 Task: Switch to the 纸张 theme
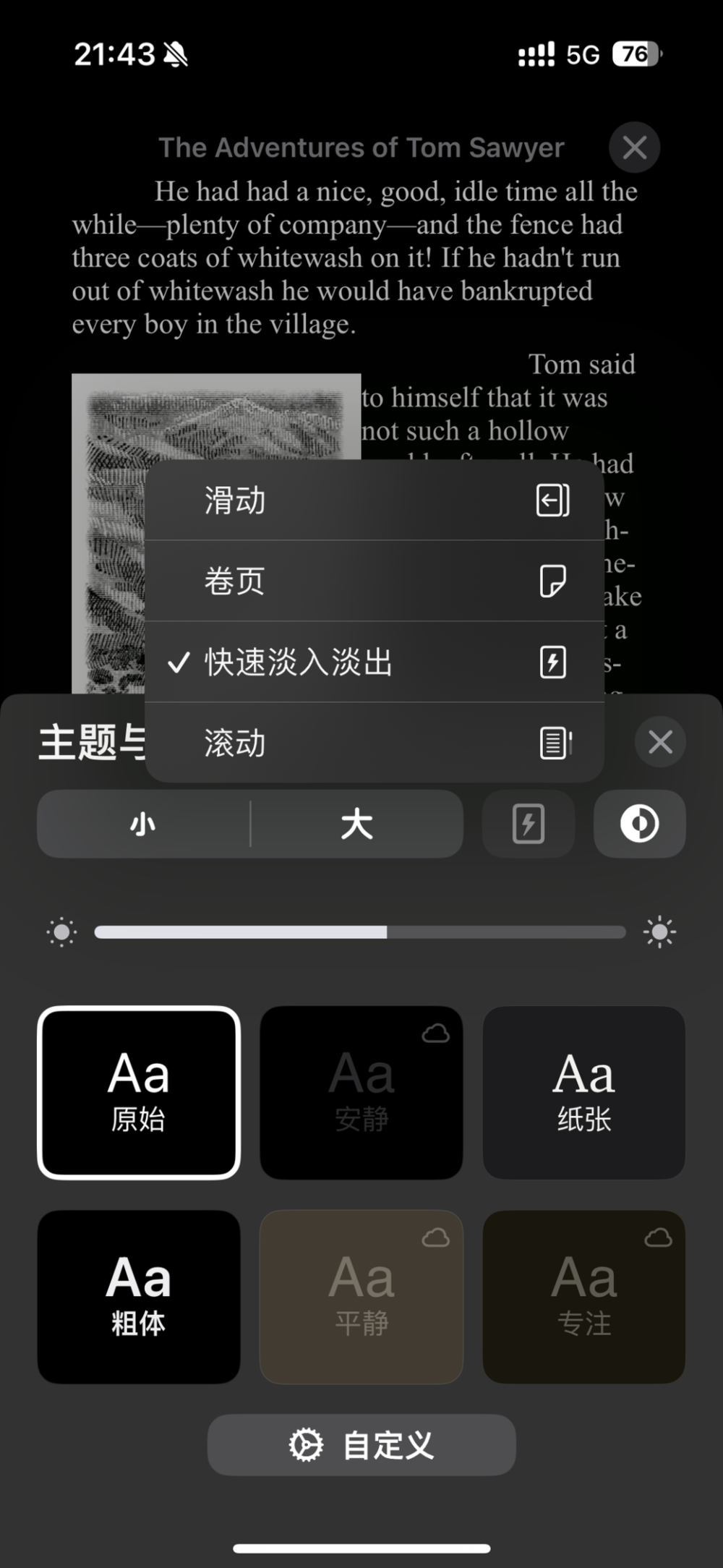(583, 1093)
